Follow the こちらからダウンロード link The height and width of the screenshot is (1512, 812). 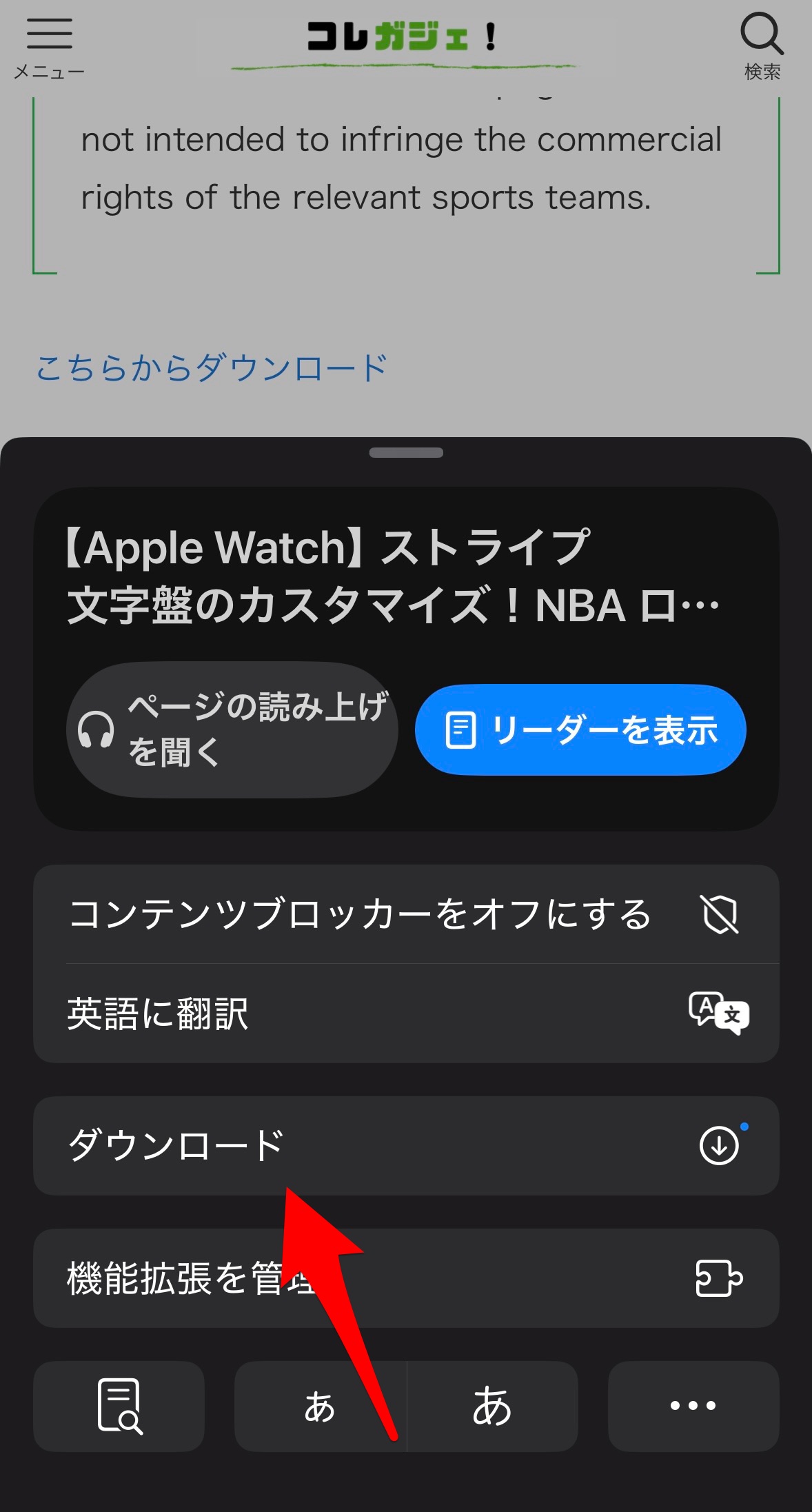point(212,367)
